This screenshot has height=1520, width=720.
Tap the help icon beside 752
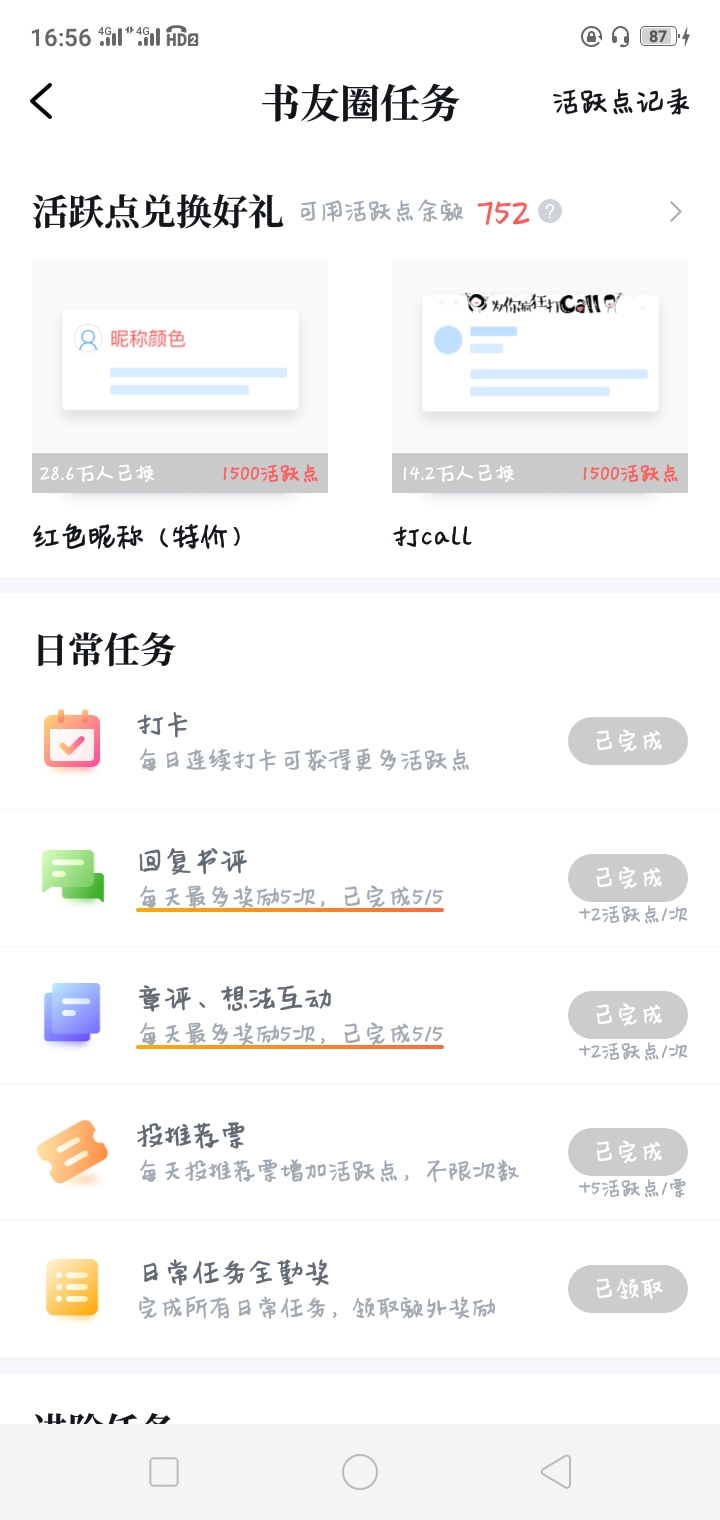pos(549,212)
